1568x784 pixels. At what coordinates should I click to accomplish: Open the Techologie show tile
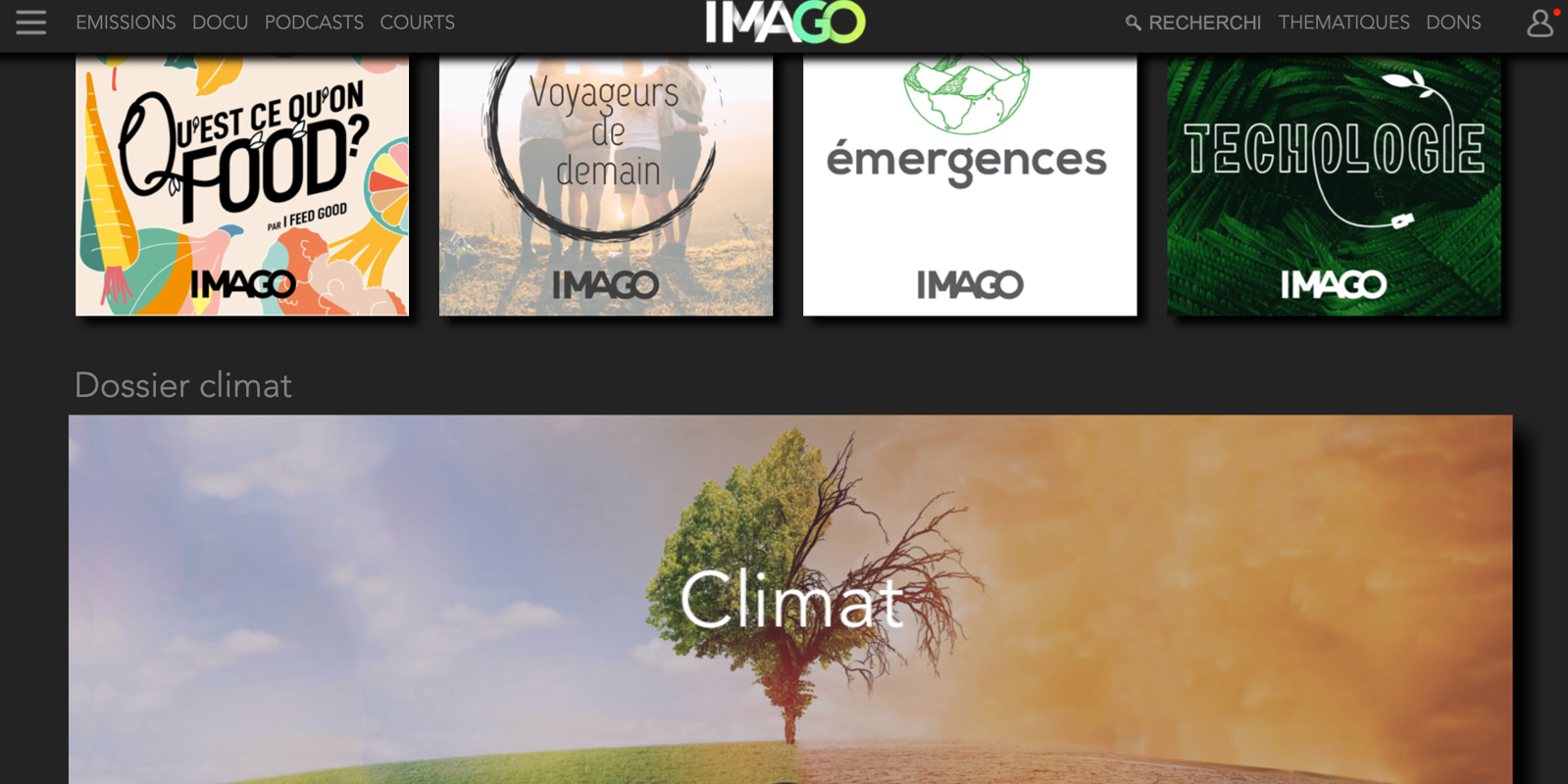1334,186
